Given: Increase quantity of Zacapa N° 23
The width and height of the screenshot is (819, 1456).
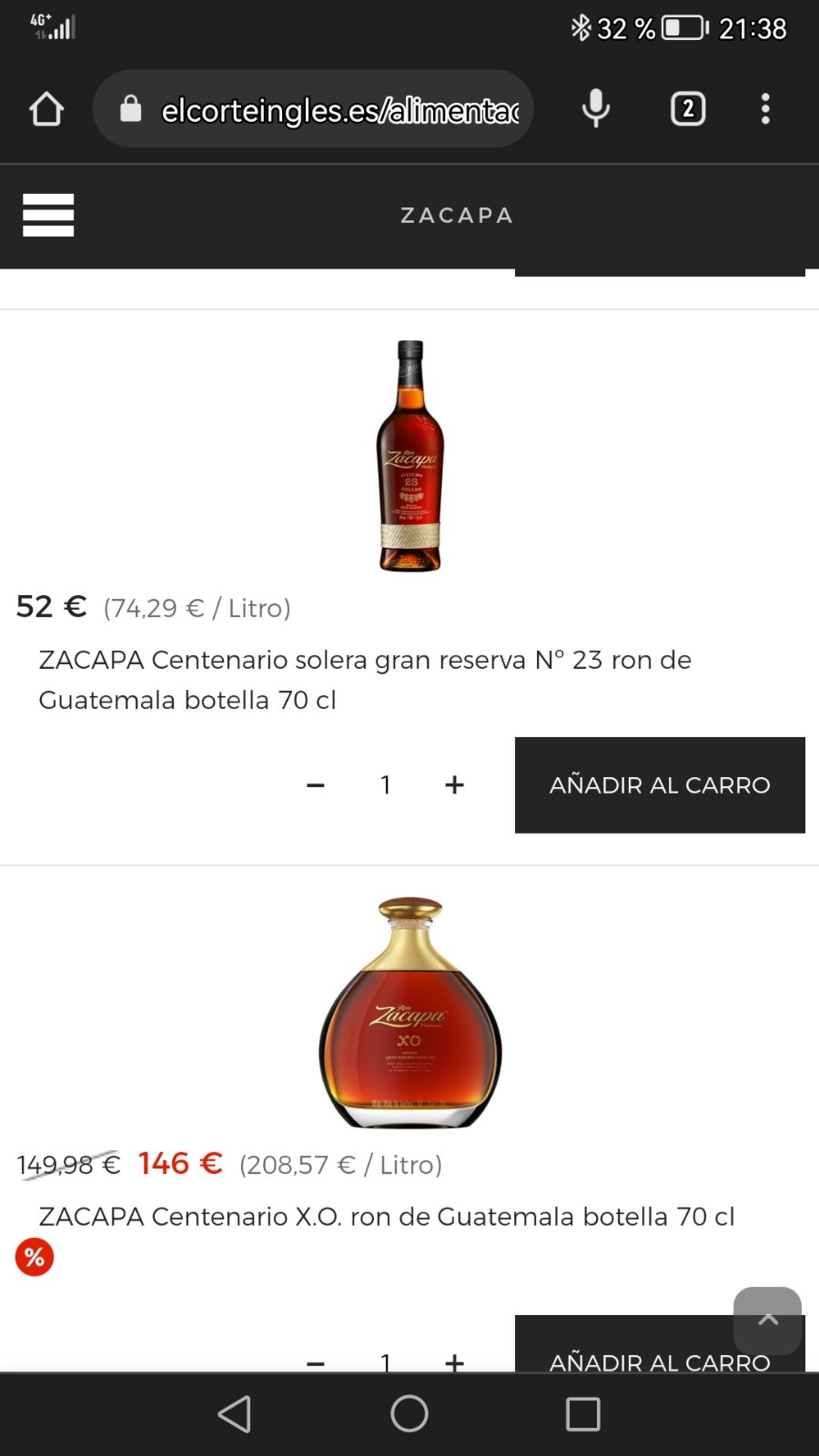Looking at the screenshot, I should tap(455, 784).
